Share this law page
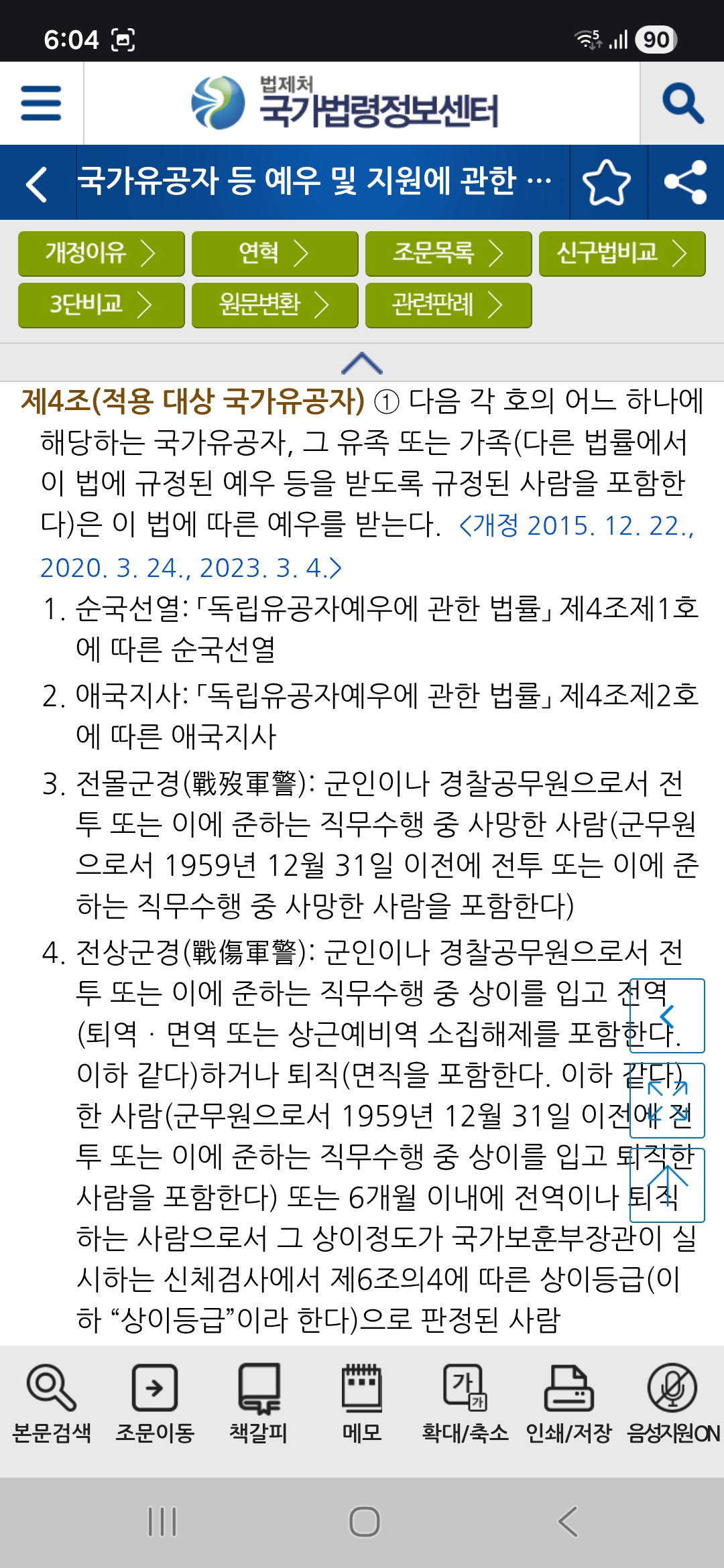724x1568 pixels. (685, 183)
